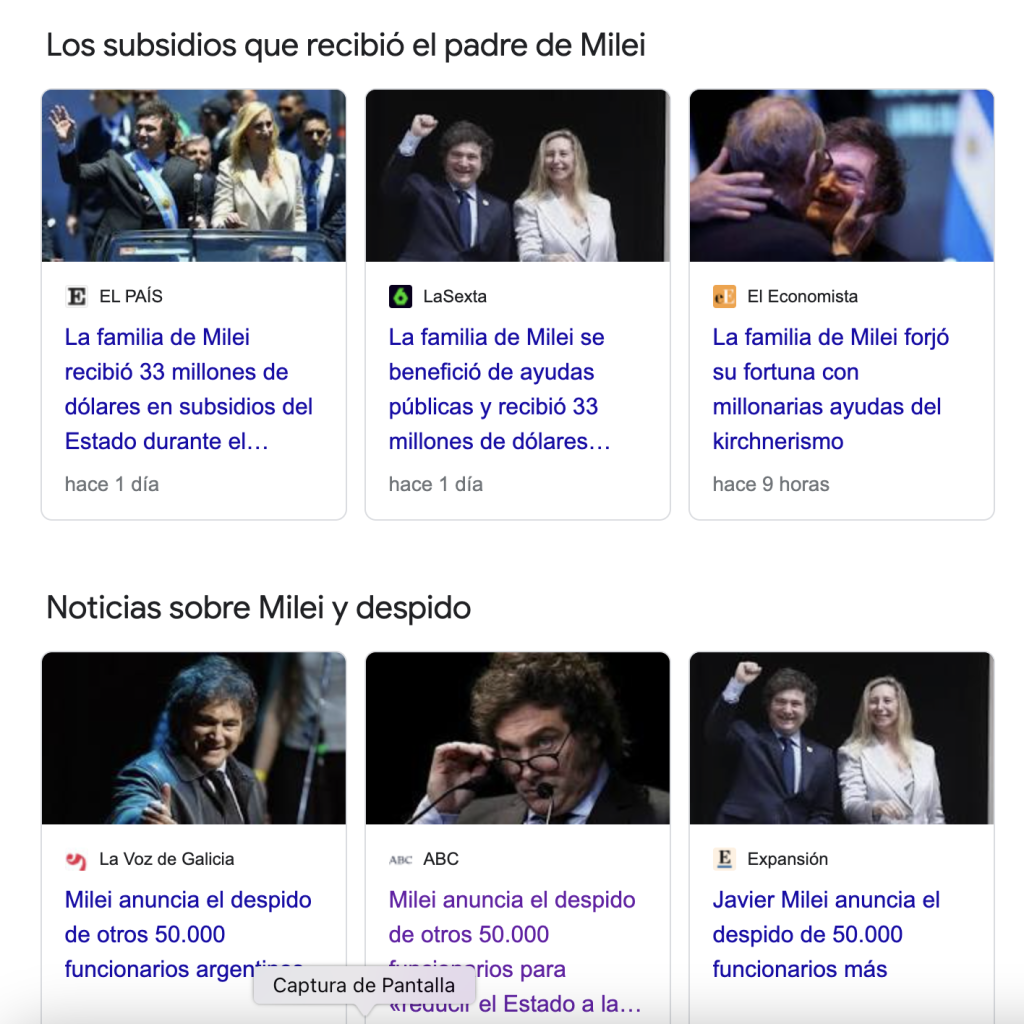Open the EL PAÍS article on 33 millones subsidies
This screenshot has width=1024, height=1024.
tap(189, 389)
